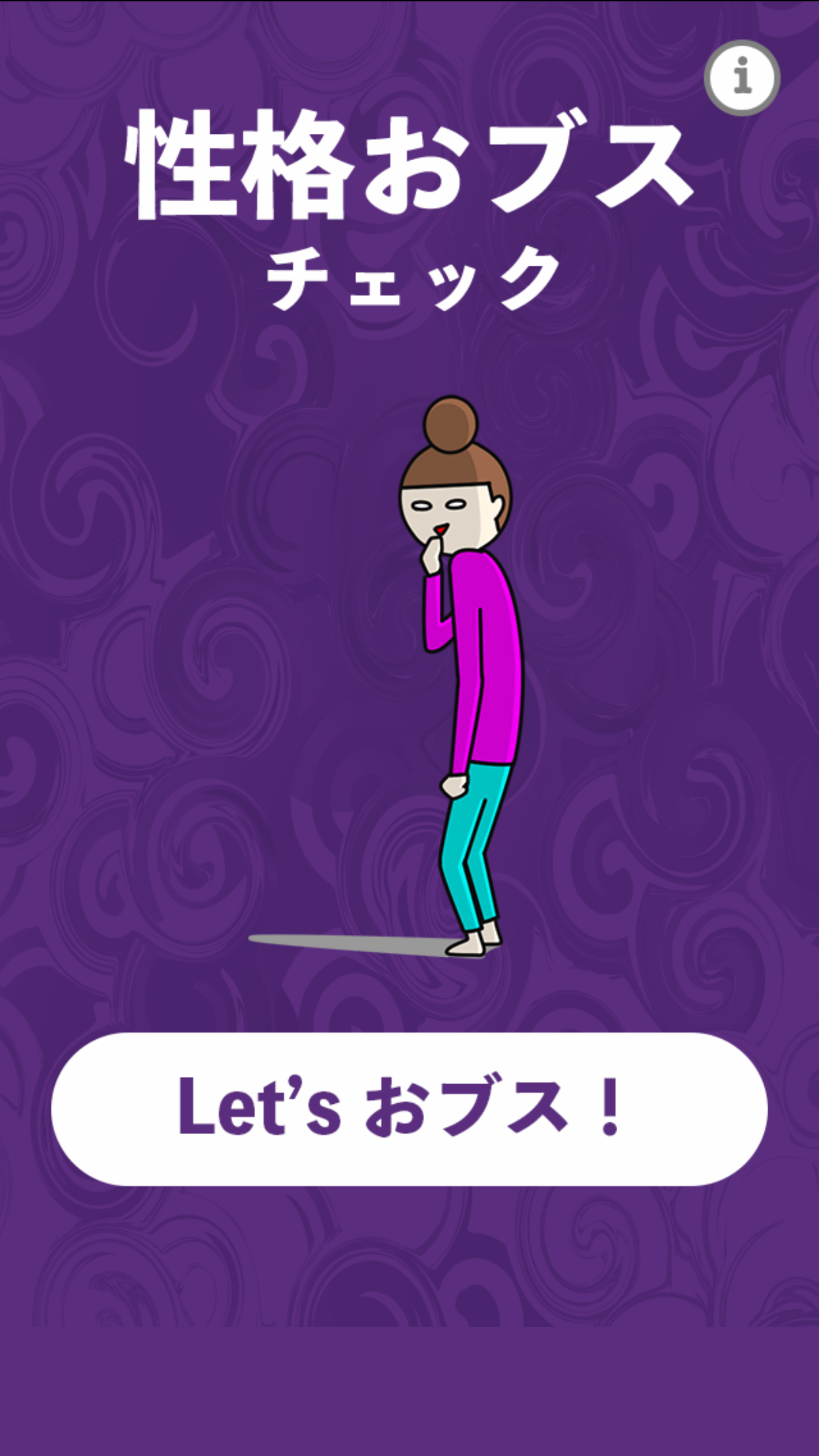Start the quiz with Let's おブス！

409,1108
